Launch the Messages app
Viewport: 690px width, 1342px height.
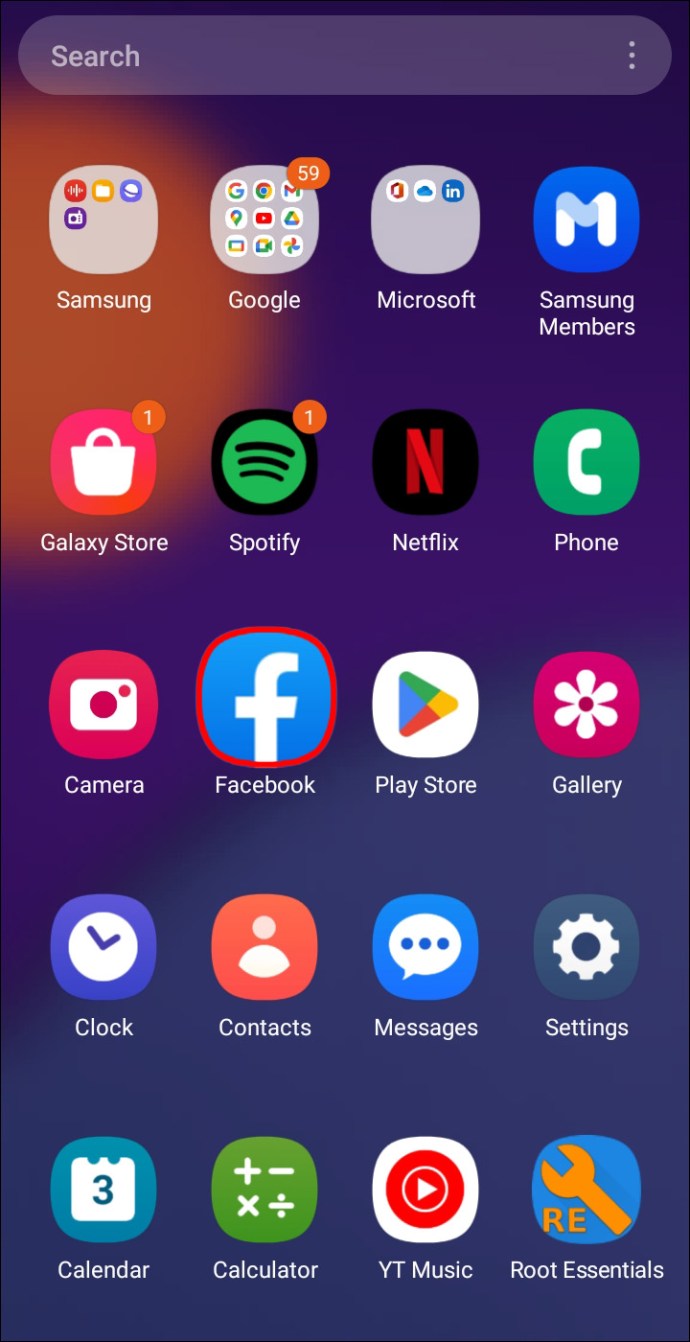tap(425, 947)
